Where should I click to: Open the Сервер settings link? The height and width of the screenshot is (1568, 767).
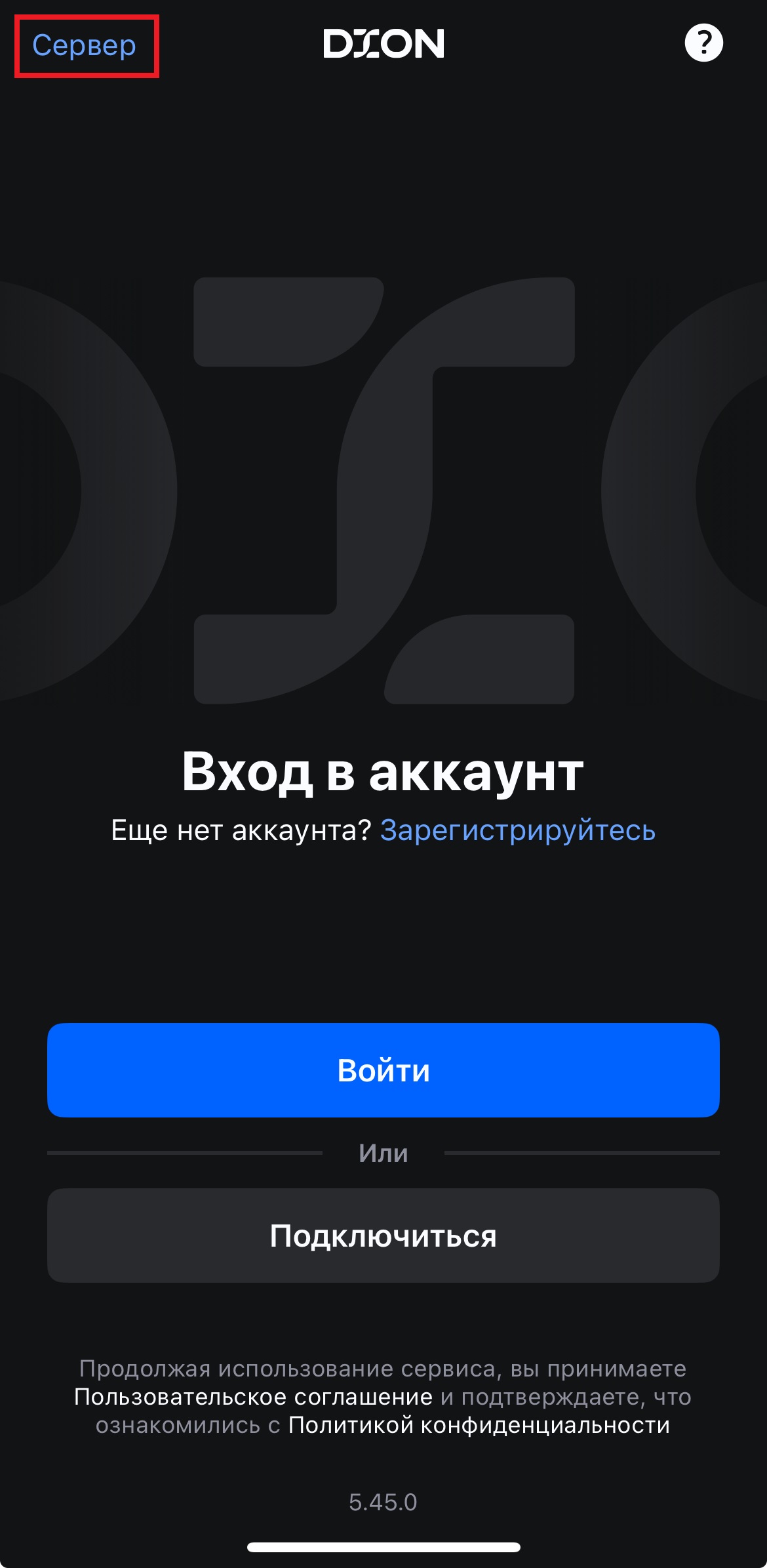point(85,46)
